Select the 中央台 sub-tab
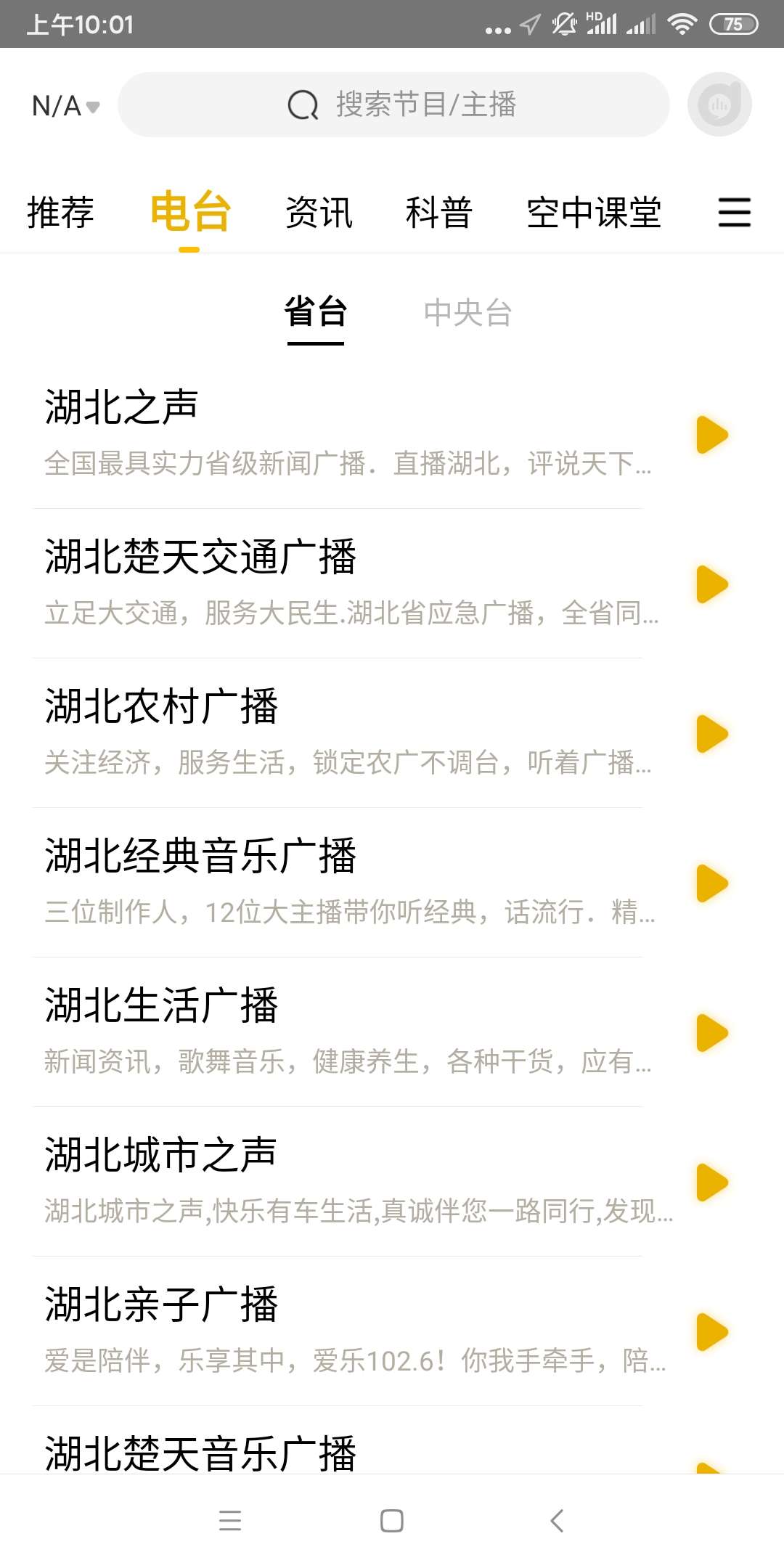The width and height of the screenshot is (784, 1568). [468, 313]
